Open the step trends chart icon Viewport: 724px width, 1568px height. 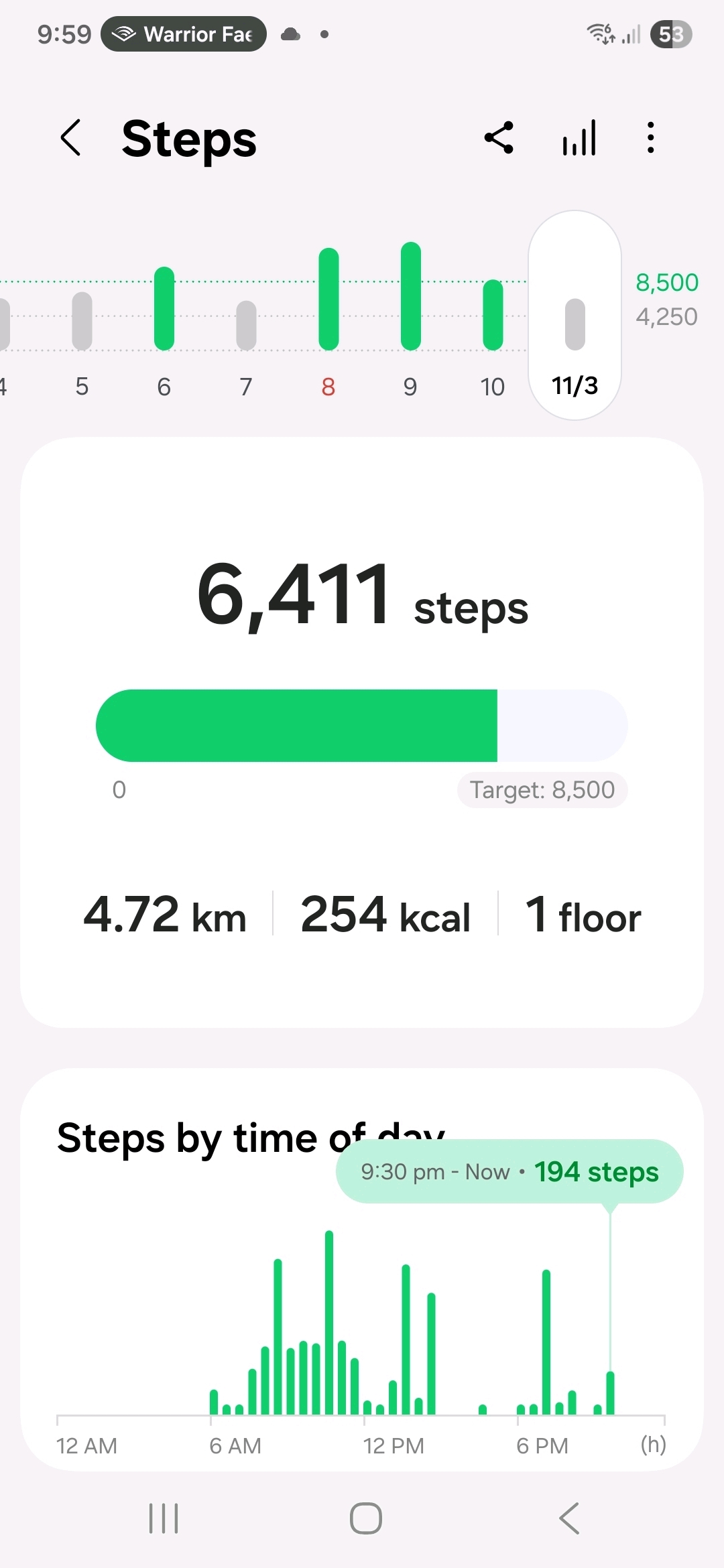click(x=579, y=138)
